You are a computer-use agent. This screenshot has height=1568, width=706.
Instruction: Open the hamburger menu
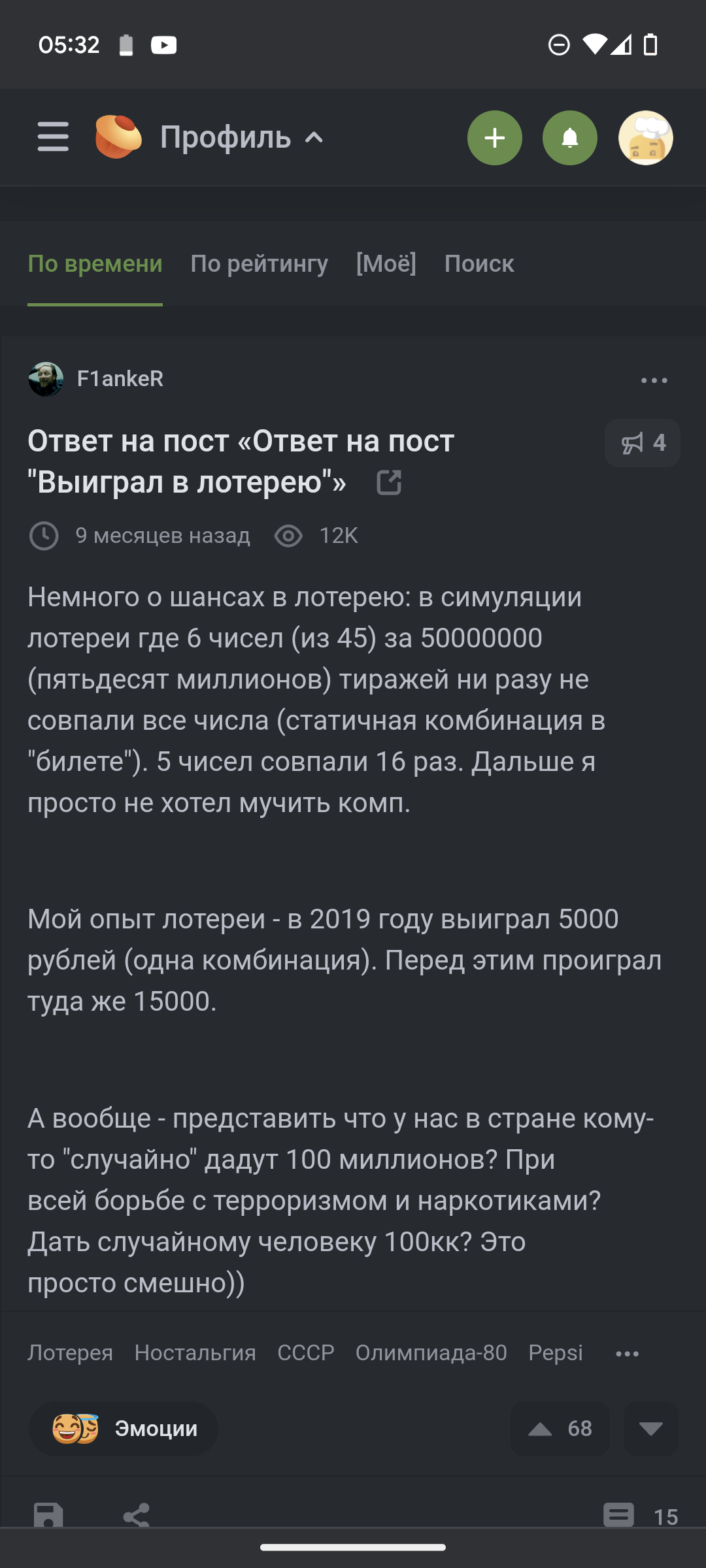click(53, 137)
